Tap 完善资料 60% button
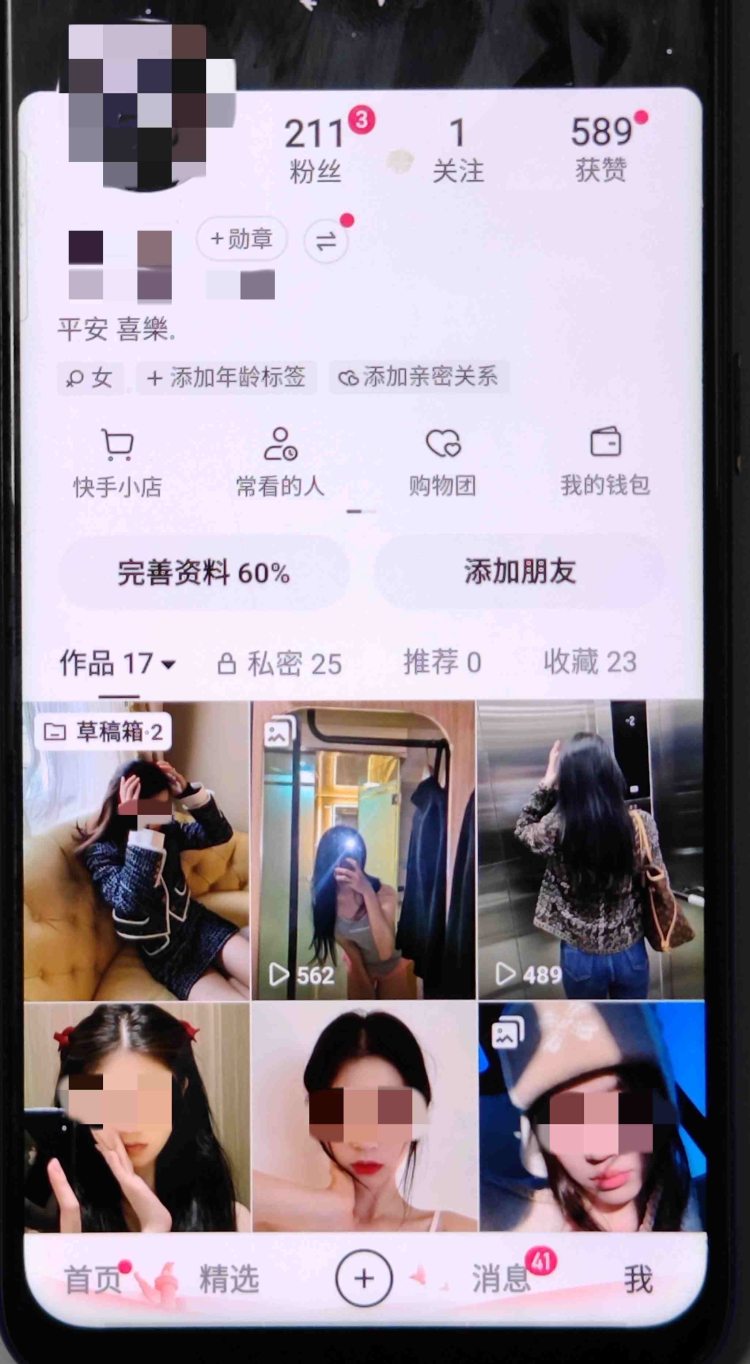Screen dimensions: 750x1364 pyautogui.click(x=204, y=573)
